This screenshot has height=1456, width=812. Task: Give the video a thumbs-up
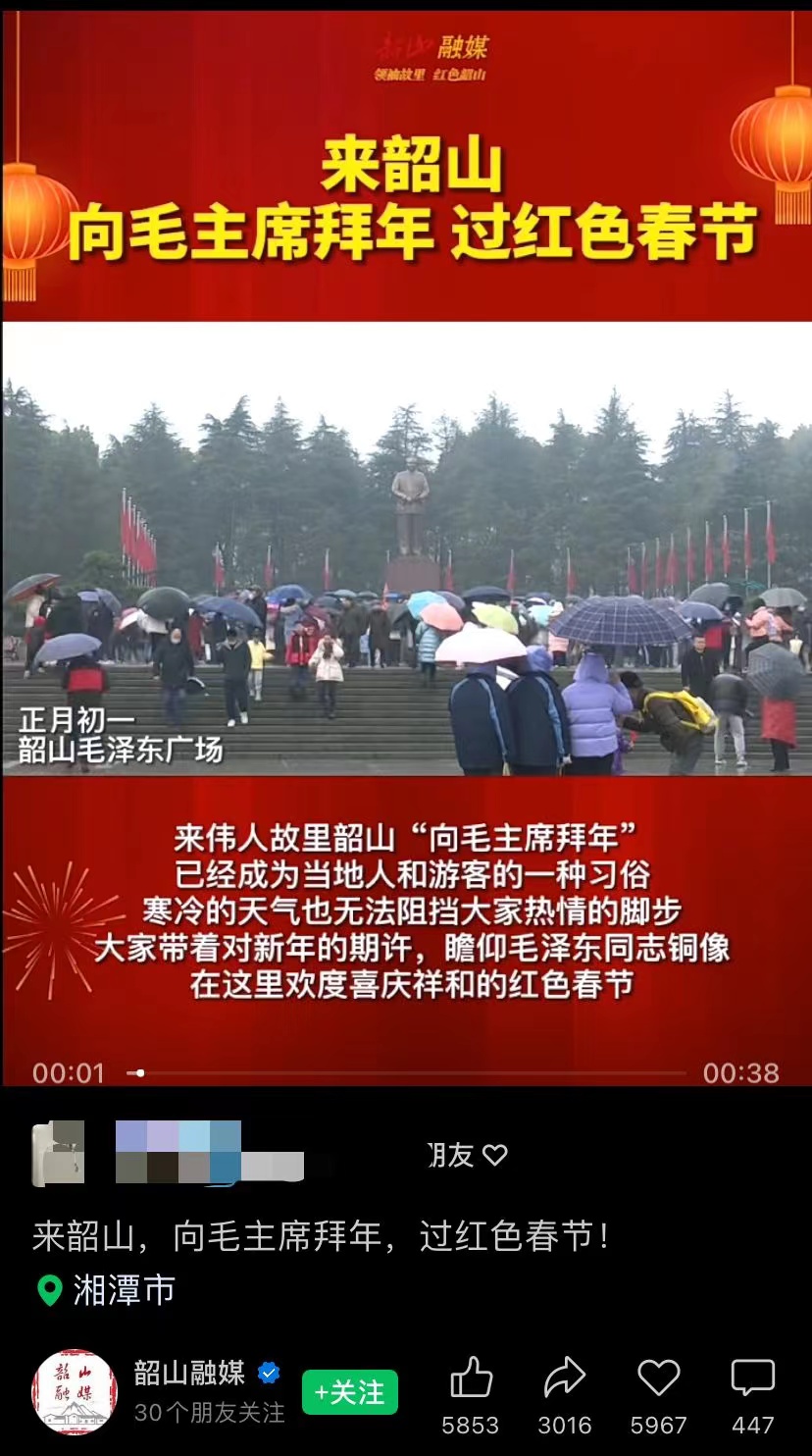click(x=471, y=1378)
